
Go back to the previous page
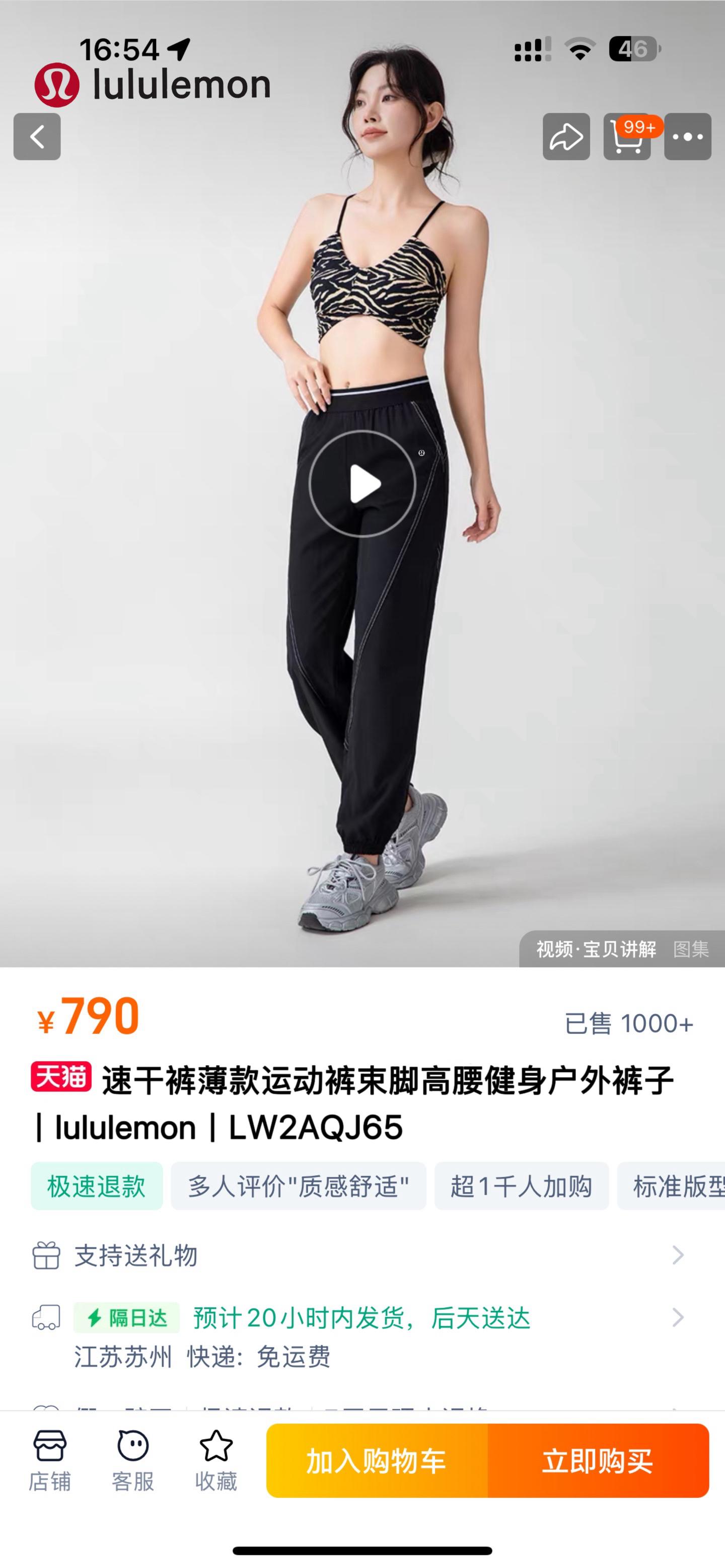[x=37, y=136]
